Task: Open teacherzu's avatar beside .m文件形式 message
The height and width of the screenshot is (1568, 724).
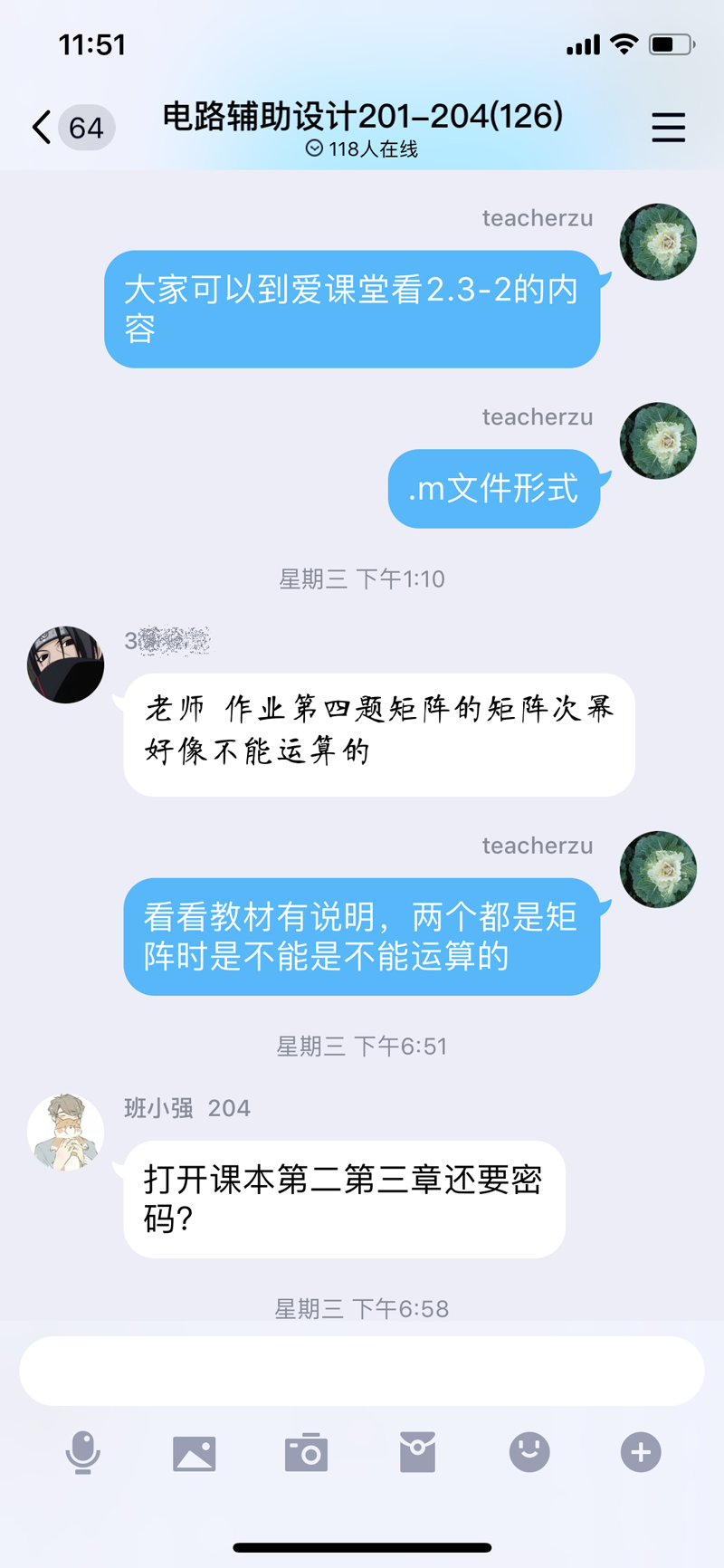Action: pos(658,441)
